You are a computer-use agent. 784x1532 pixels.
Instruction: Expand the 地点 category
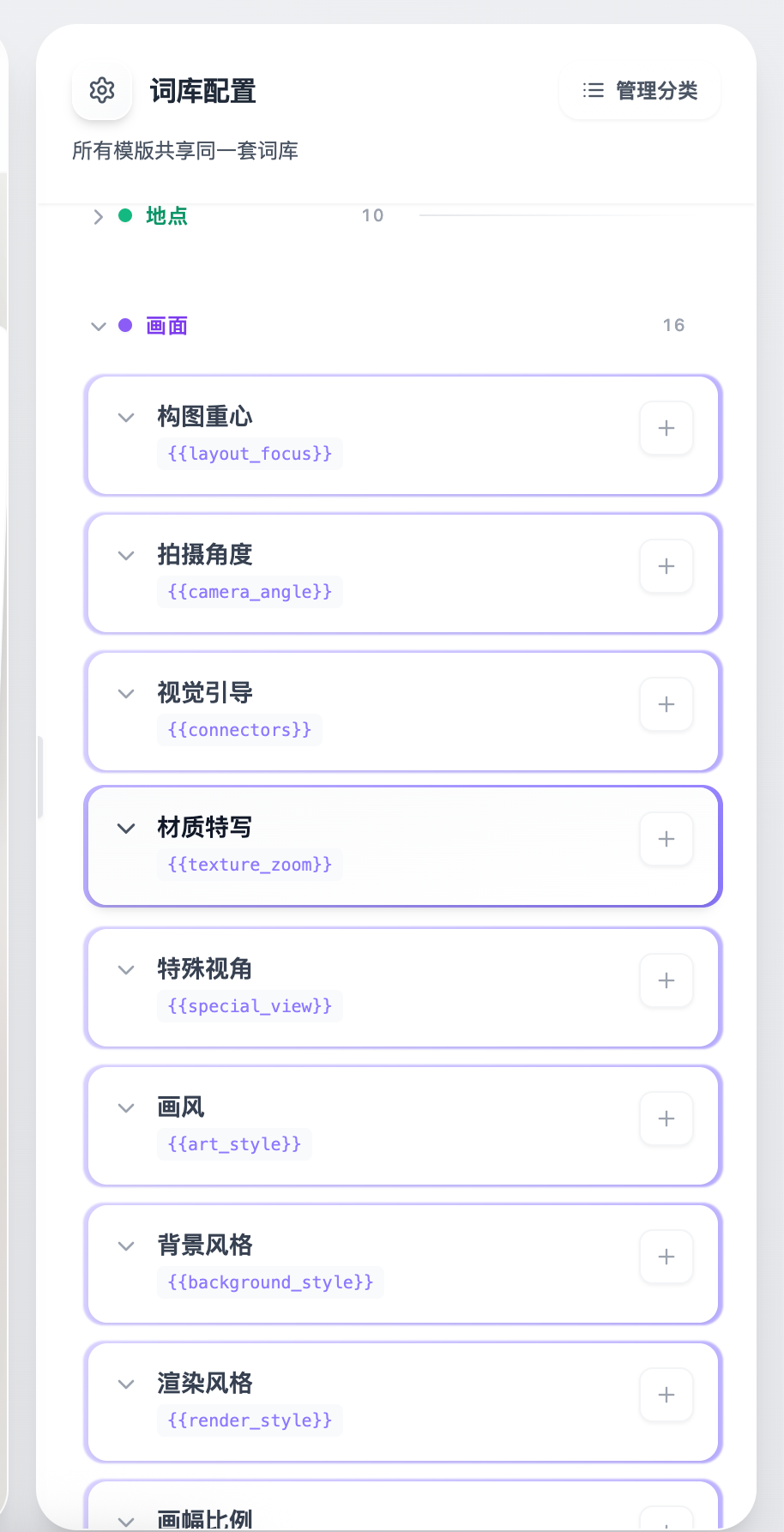coord(99,216)
